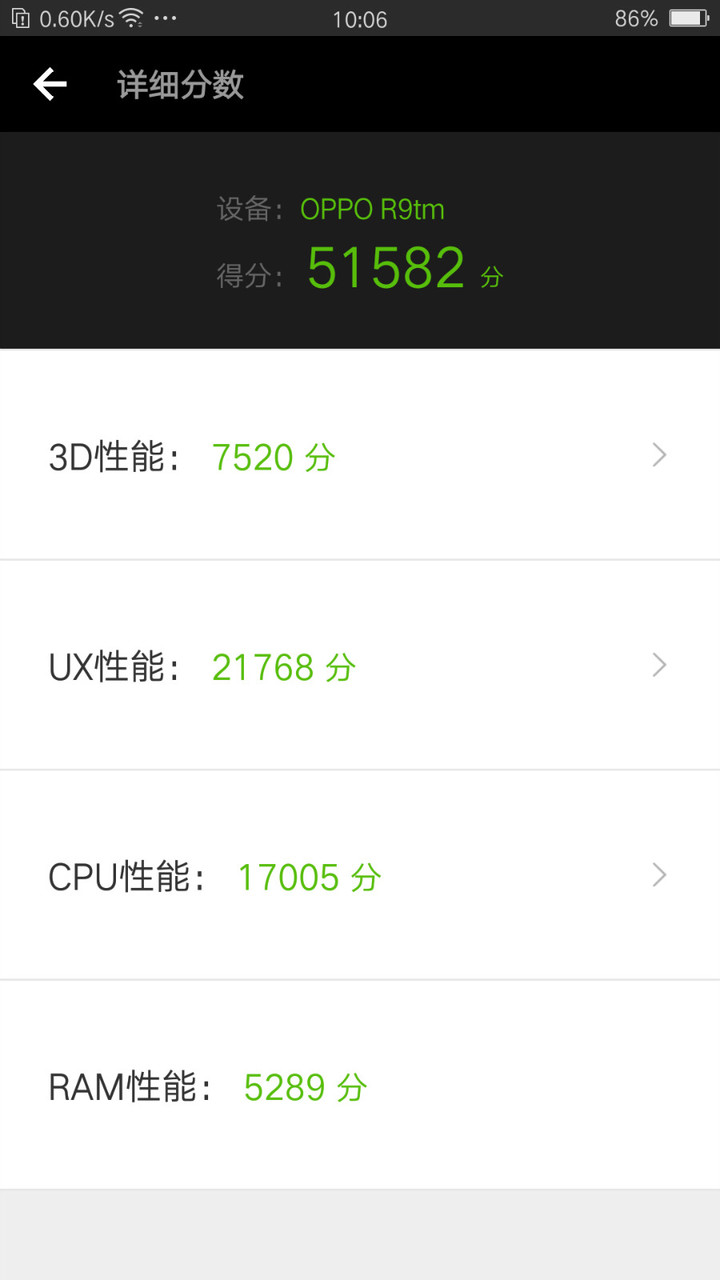Go back using the top-left arrow

point(50,85)
